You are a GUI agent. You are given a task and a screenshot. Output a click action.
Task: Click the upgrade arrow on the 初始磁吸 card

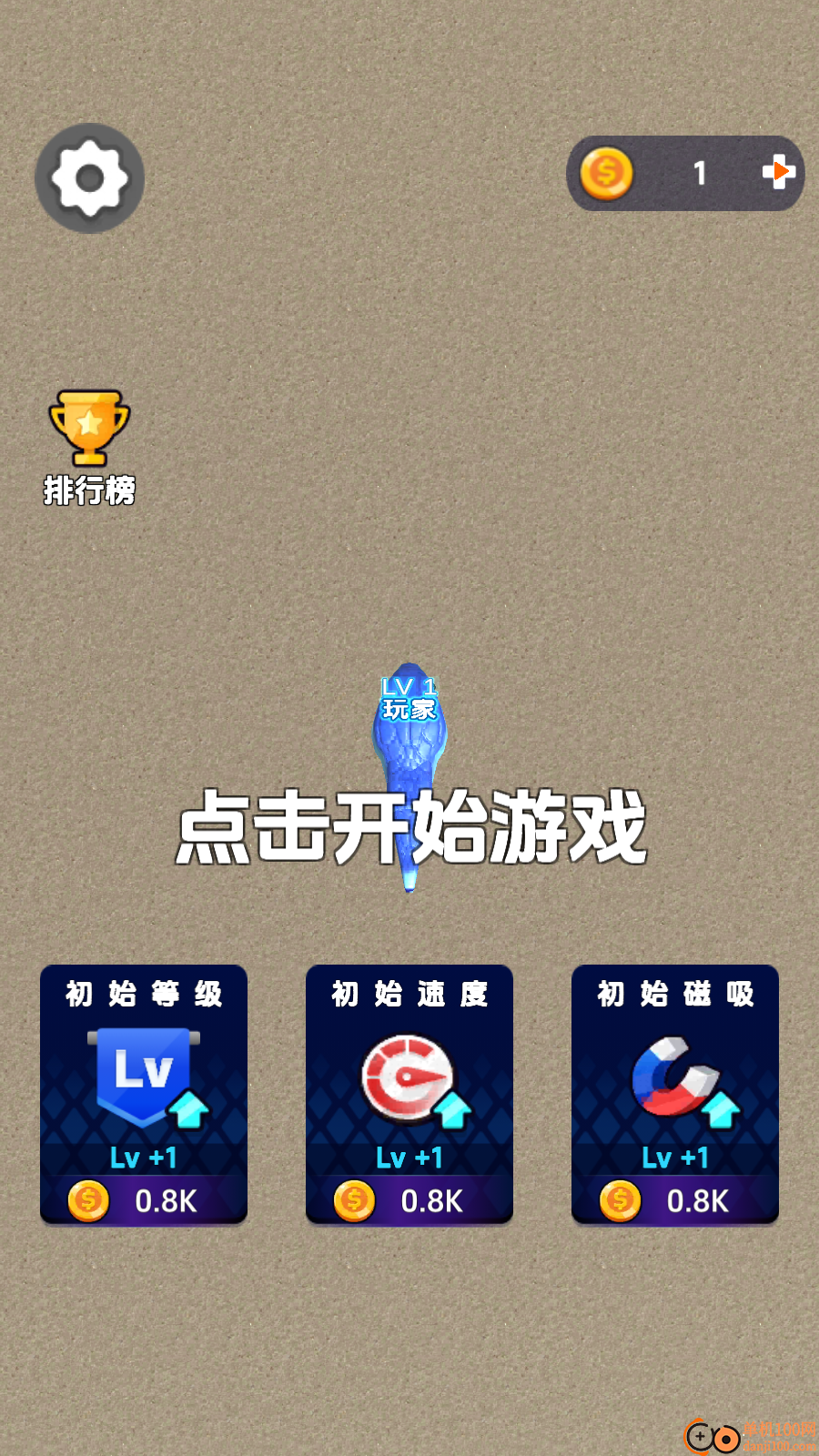722,1110
